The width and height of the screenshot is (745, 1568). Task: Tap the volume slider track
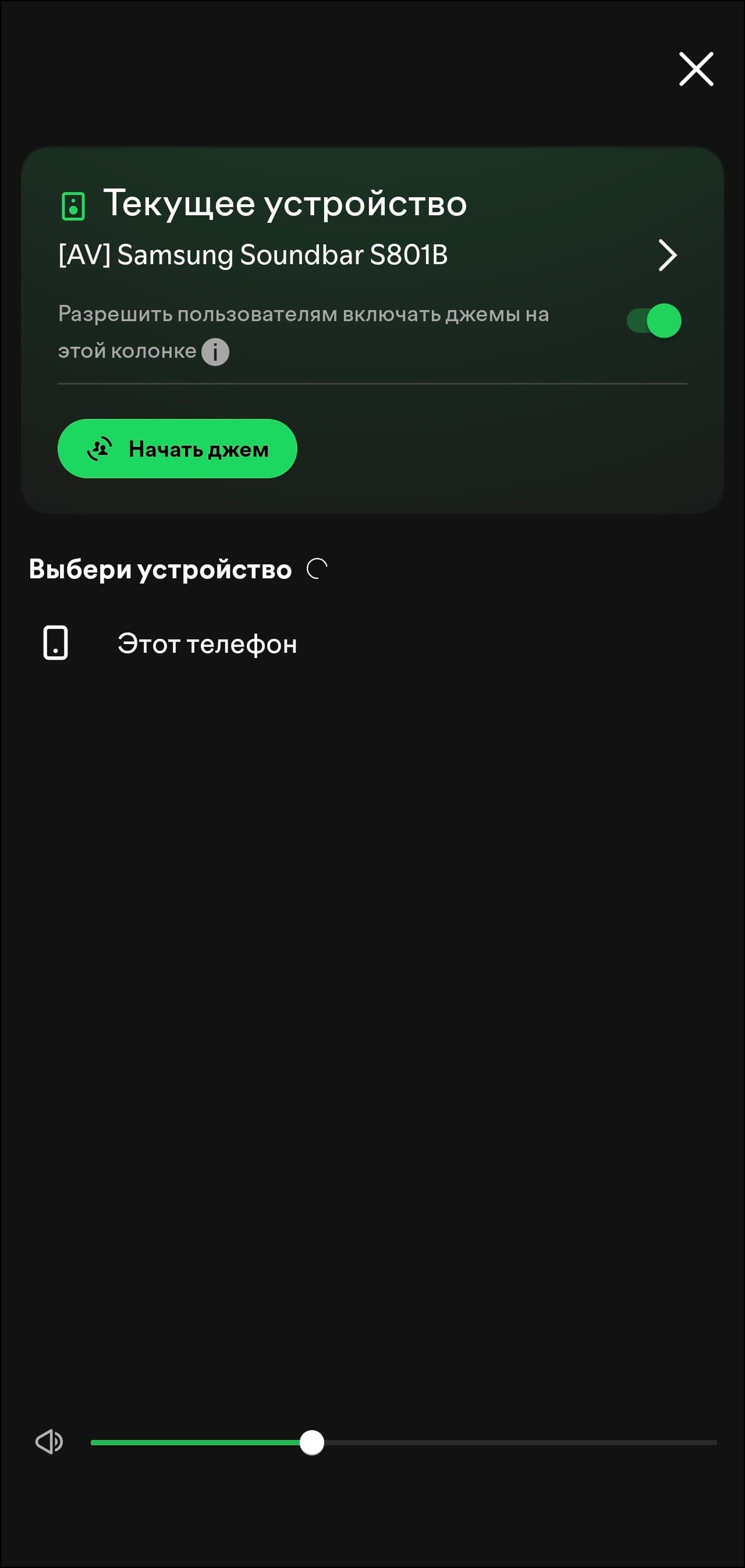518,1442
